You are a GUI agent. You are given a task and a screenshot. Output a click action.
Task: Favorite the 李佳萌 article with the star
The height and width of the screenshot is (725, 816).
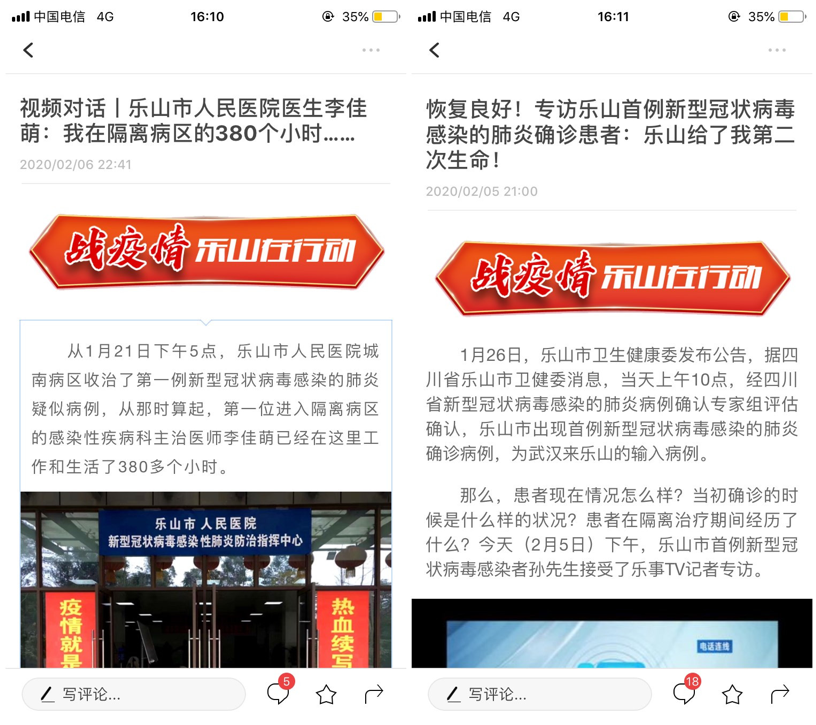click(x=326, y=694)
